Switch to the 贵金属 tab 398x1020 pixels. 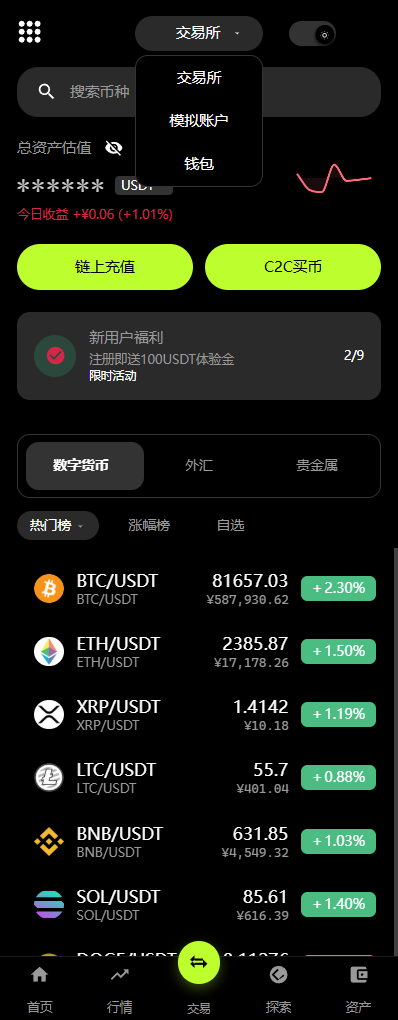[x=317, y=466]
